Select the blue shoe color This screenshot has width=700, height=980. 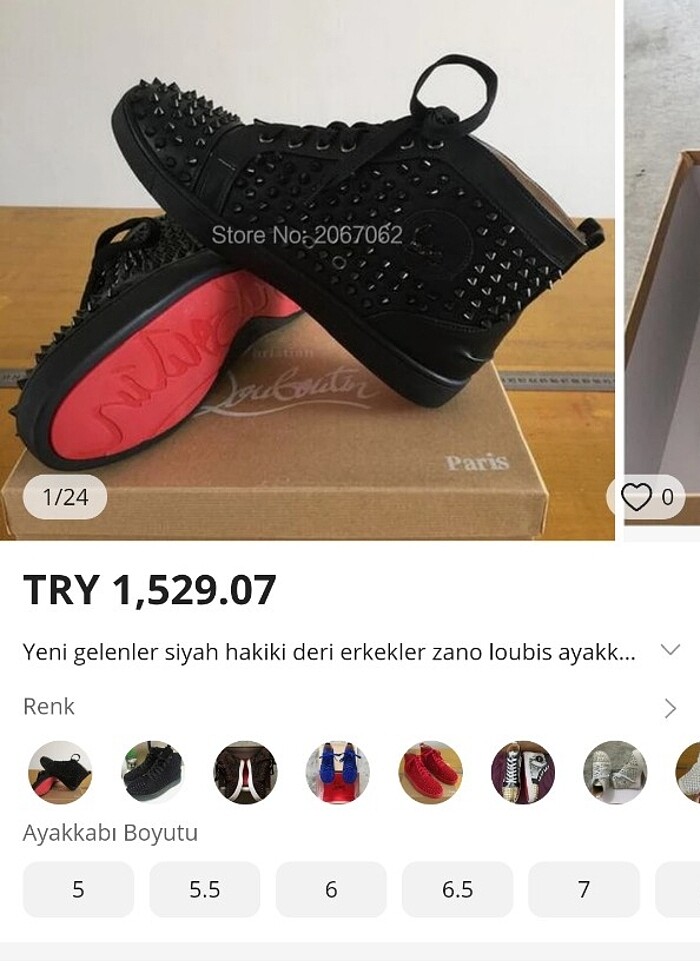coord(338,772)
